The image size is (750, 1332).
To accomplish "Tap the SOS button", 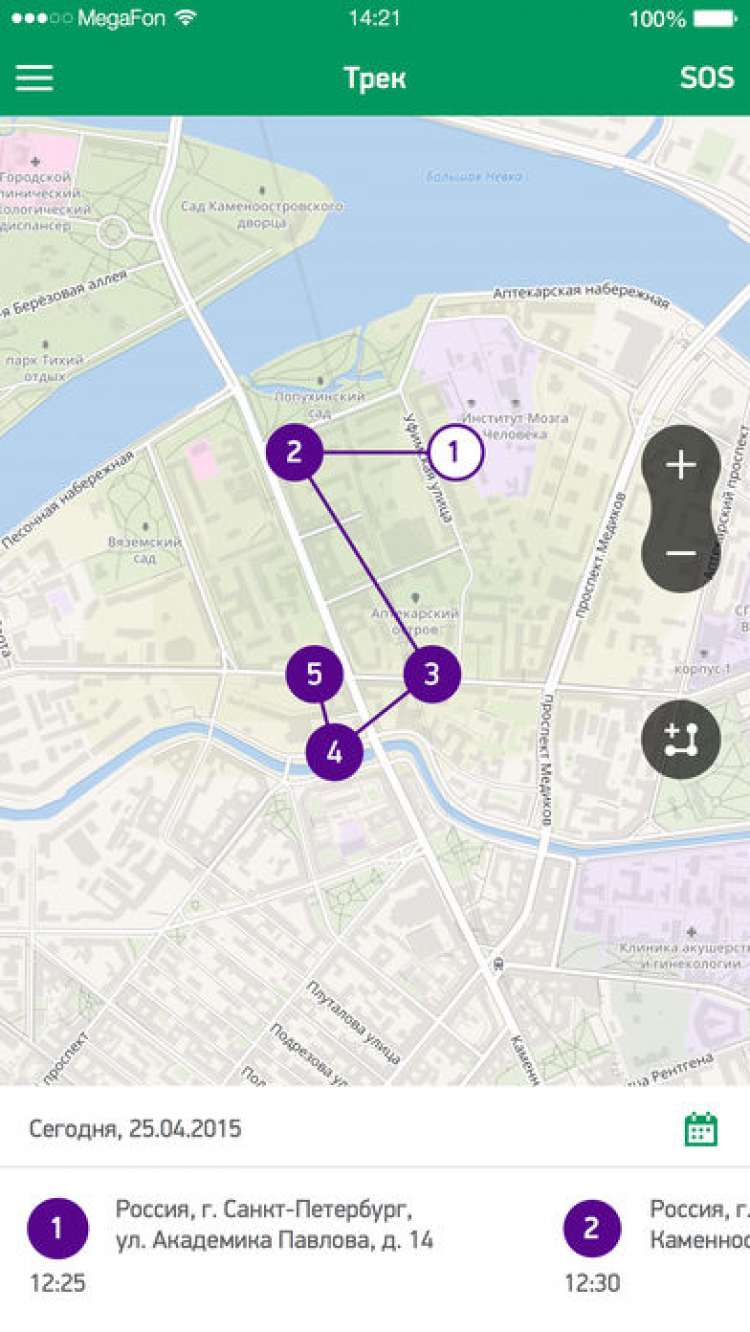I will coord(706,78).
